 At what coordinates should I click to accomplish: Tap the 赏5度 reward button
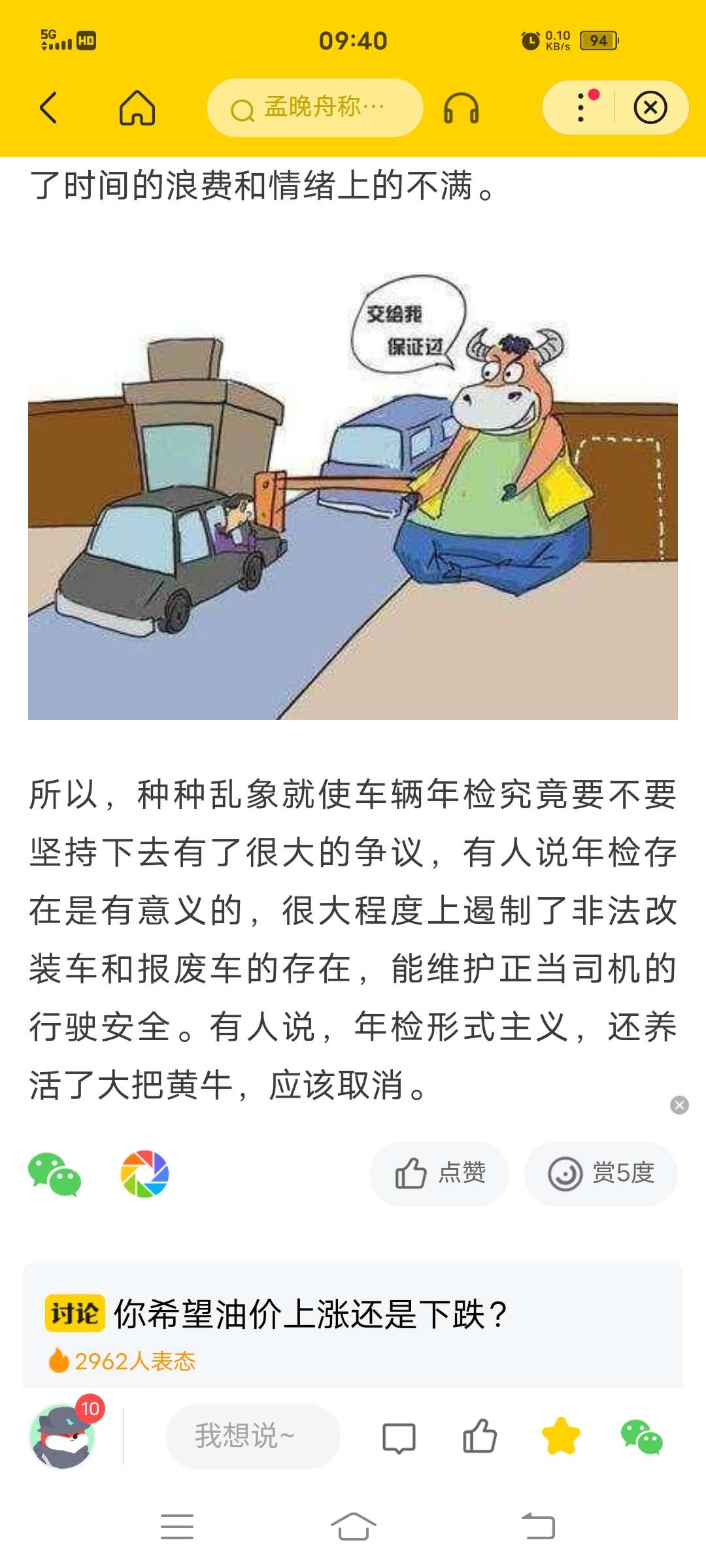[601, 1173]
